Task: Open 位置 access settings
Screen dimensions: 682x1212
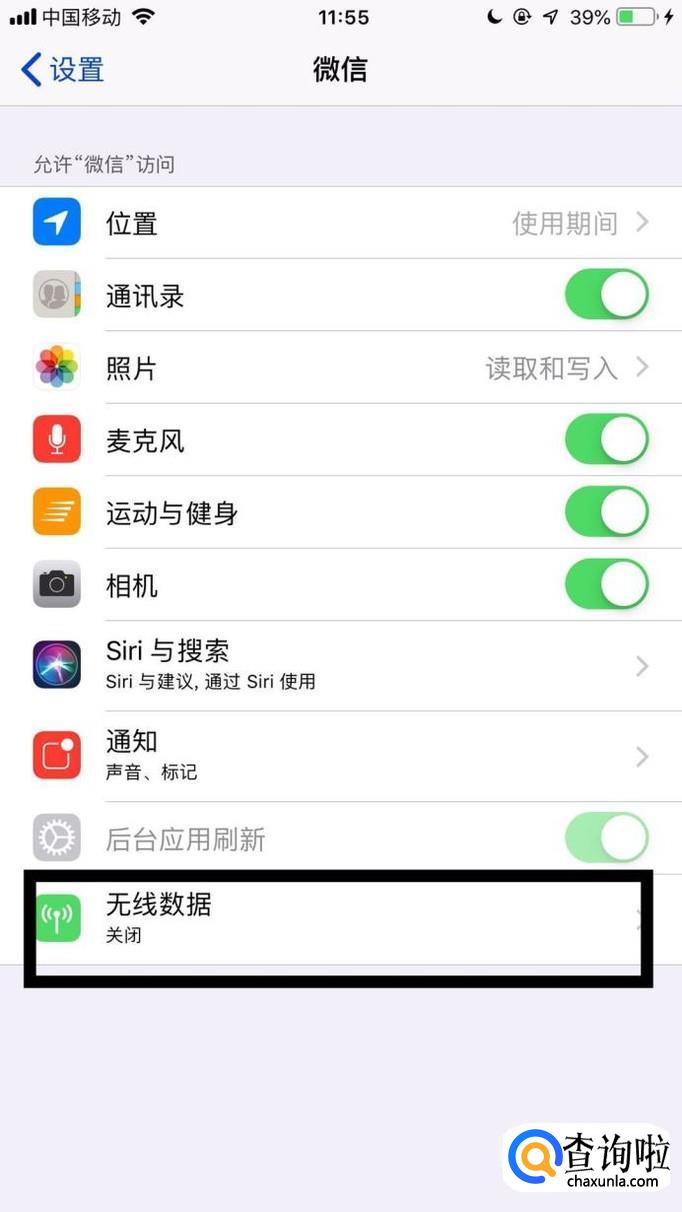Action: (341, 222)
